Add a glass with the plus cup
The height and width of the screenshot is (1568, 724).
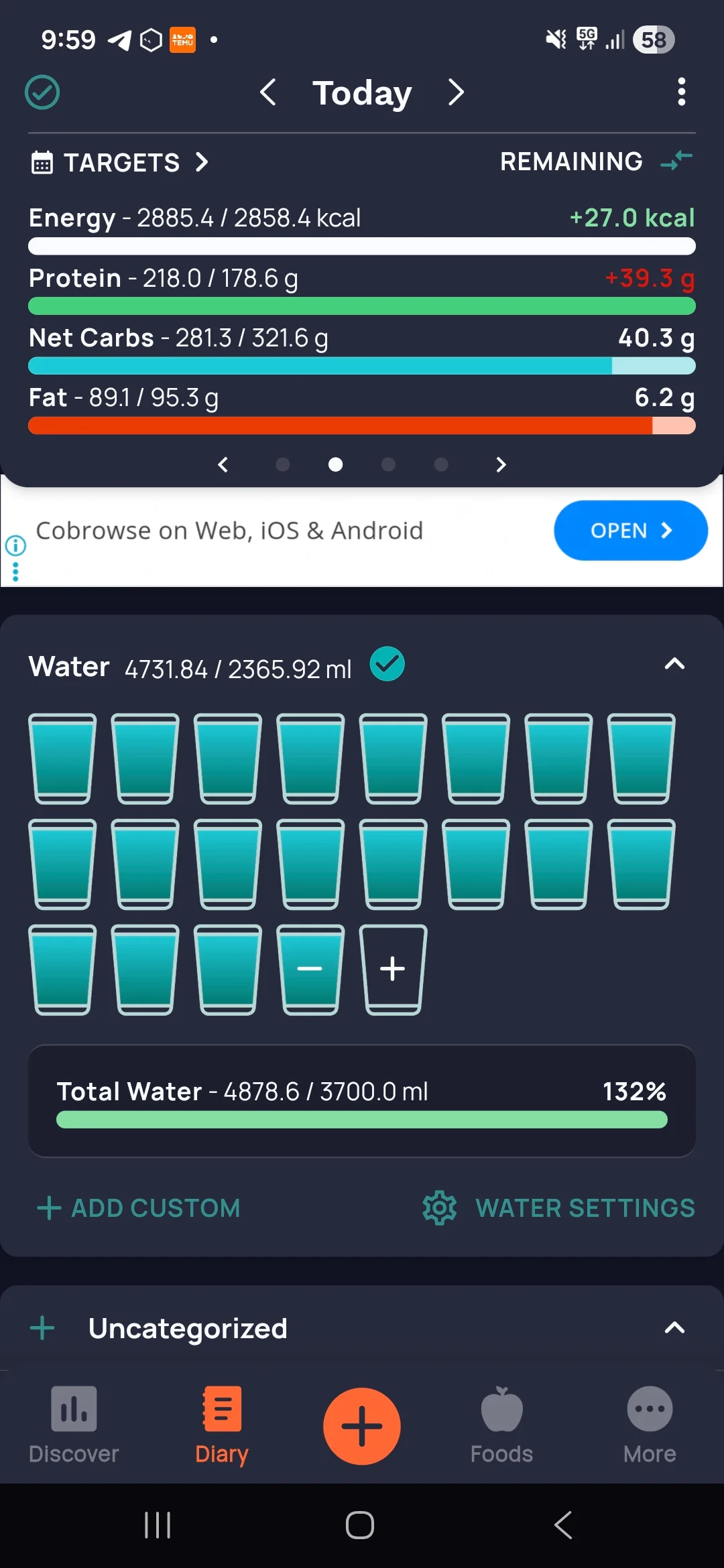coord(393,969)
